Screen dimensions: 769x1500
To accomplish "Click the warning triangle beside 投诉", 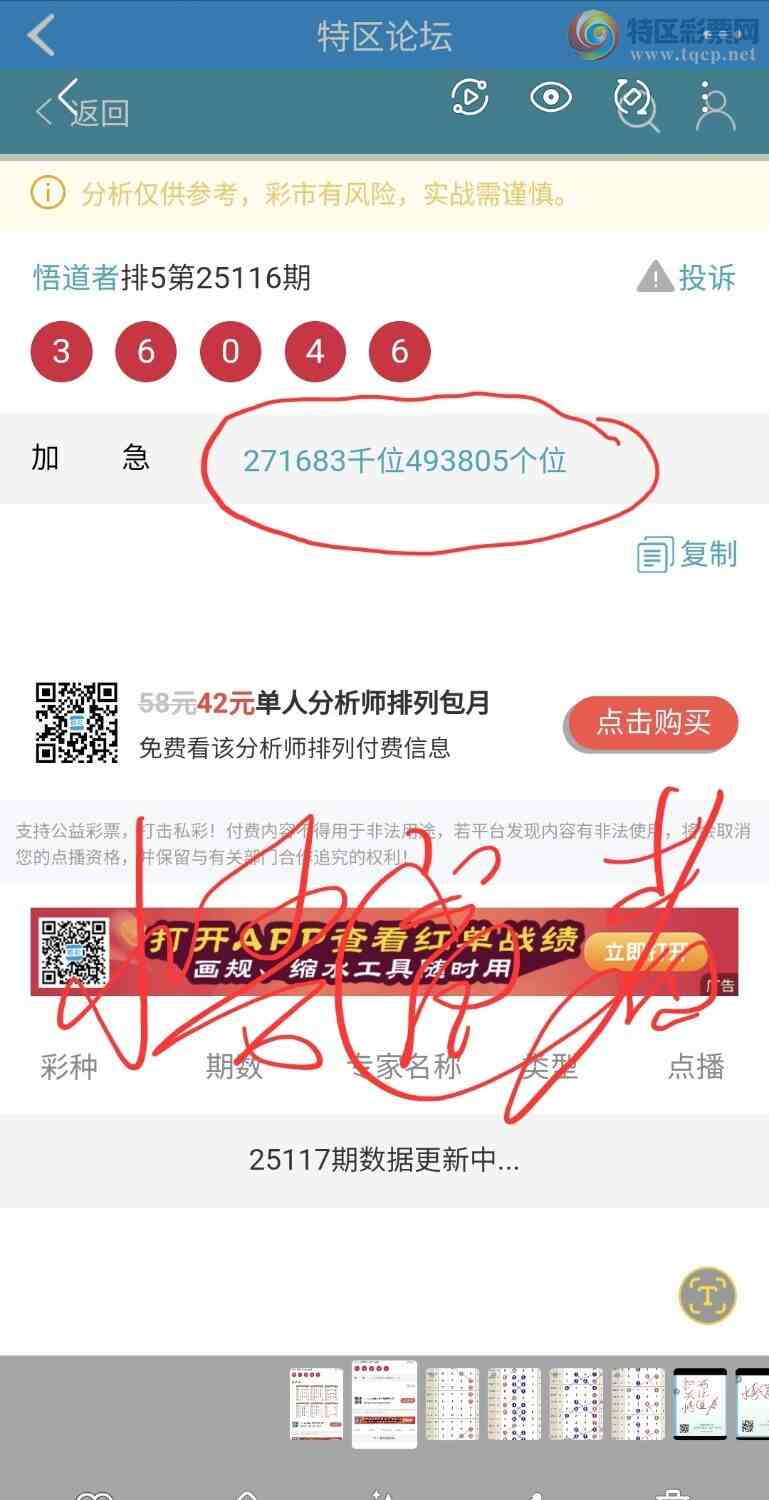I will [x=653, y=279].
